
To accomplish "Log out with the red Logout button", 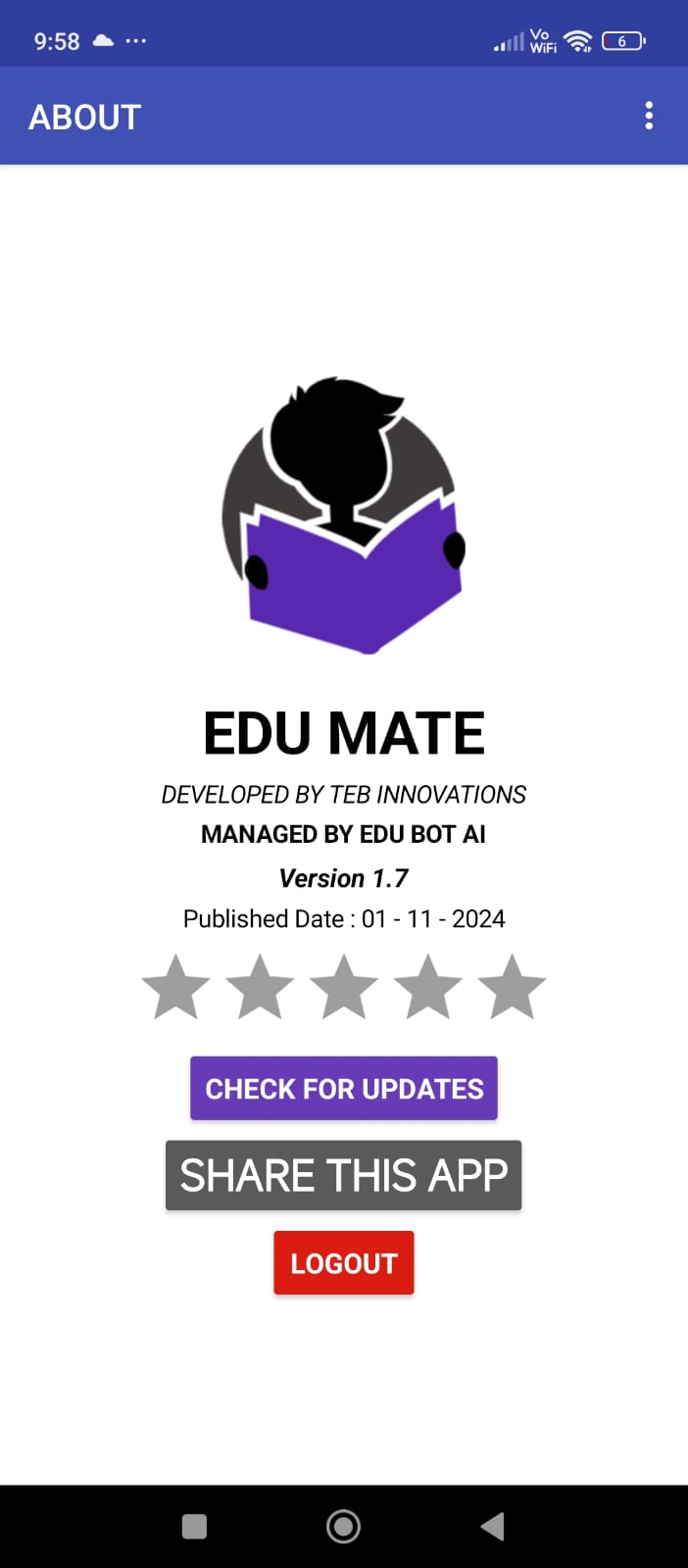I will [x=344, y=1262].
